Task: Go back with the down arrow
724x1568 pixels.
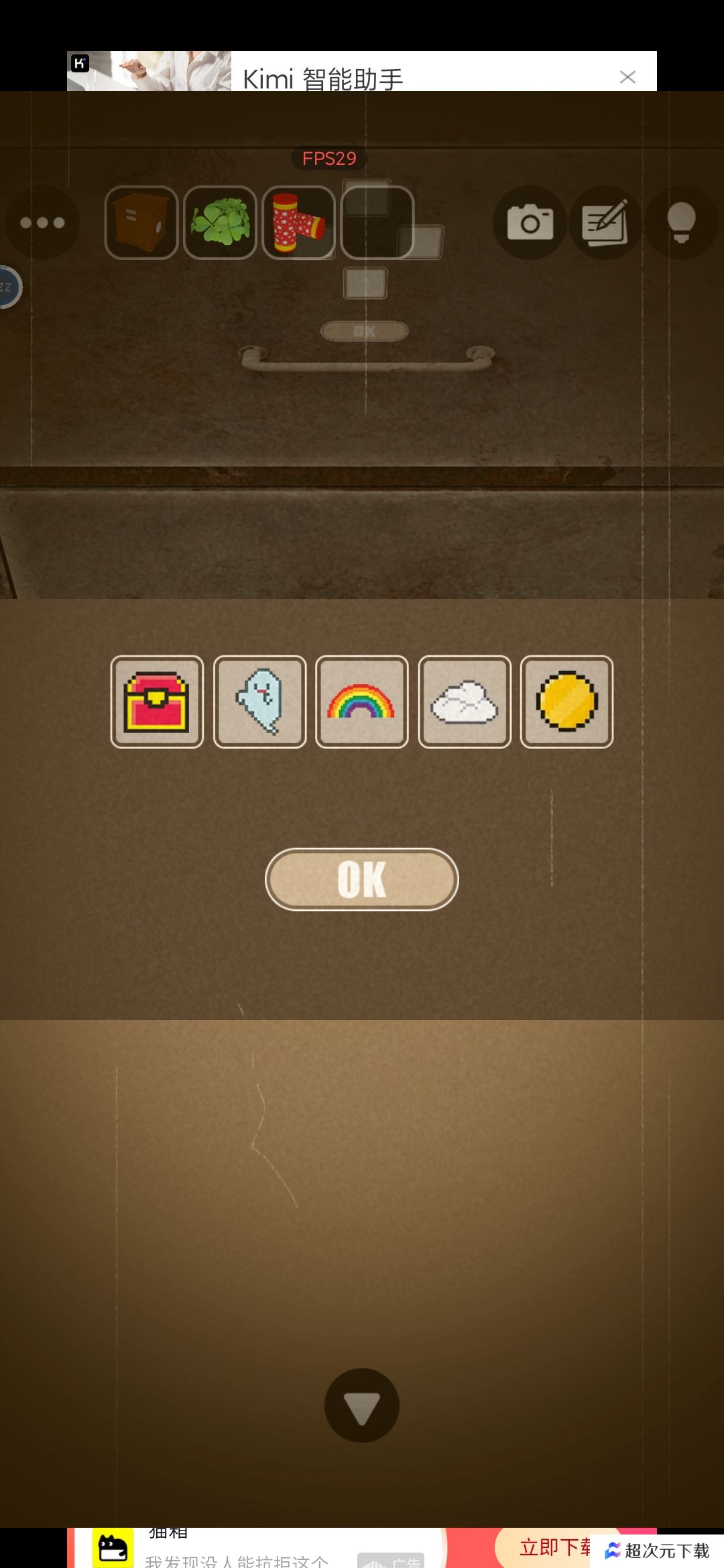Action: click(x=362, y=1406)
